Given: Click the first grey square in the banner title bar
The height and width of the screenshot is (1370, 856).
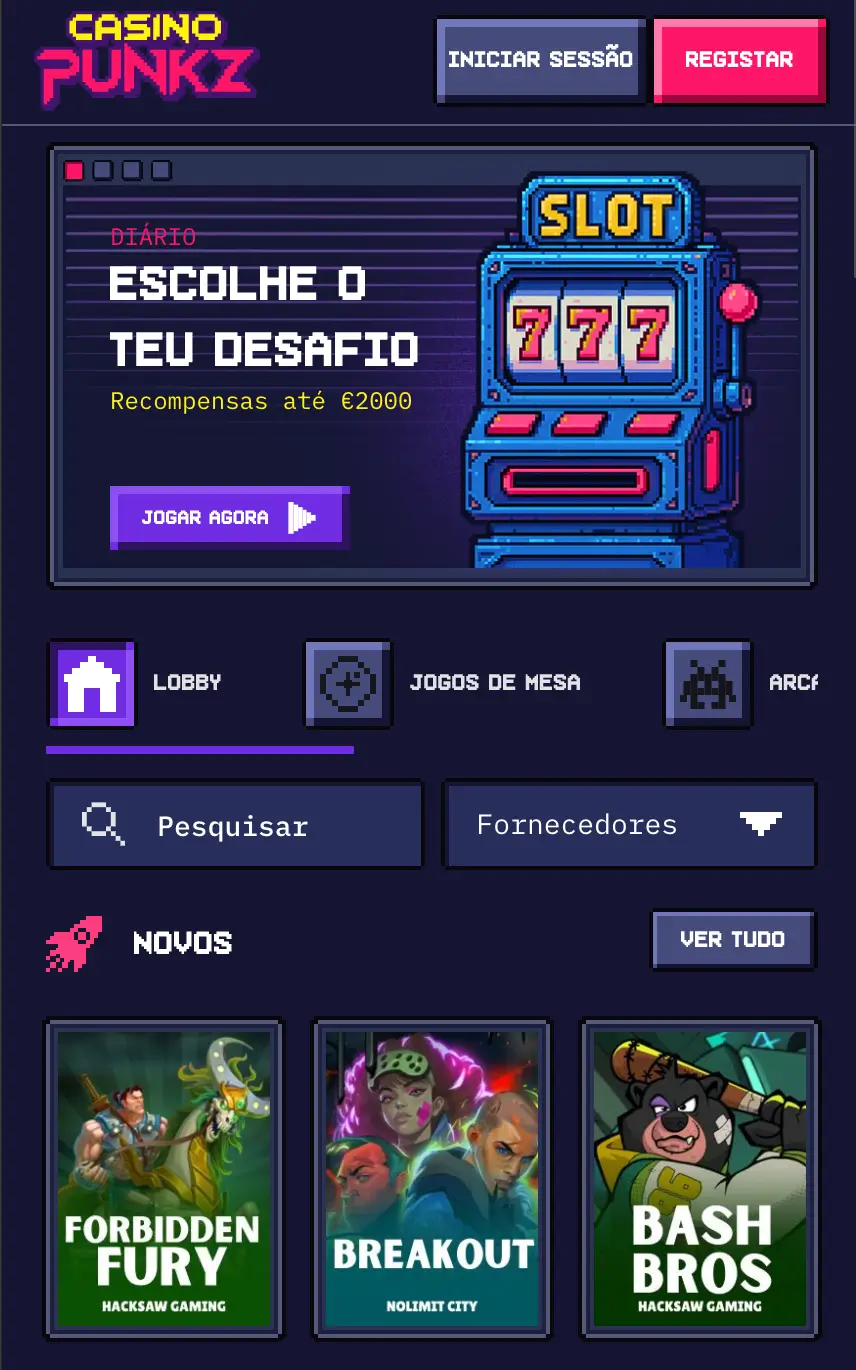Looking at the screenshot, I should coord(104,170).
